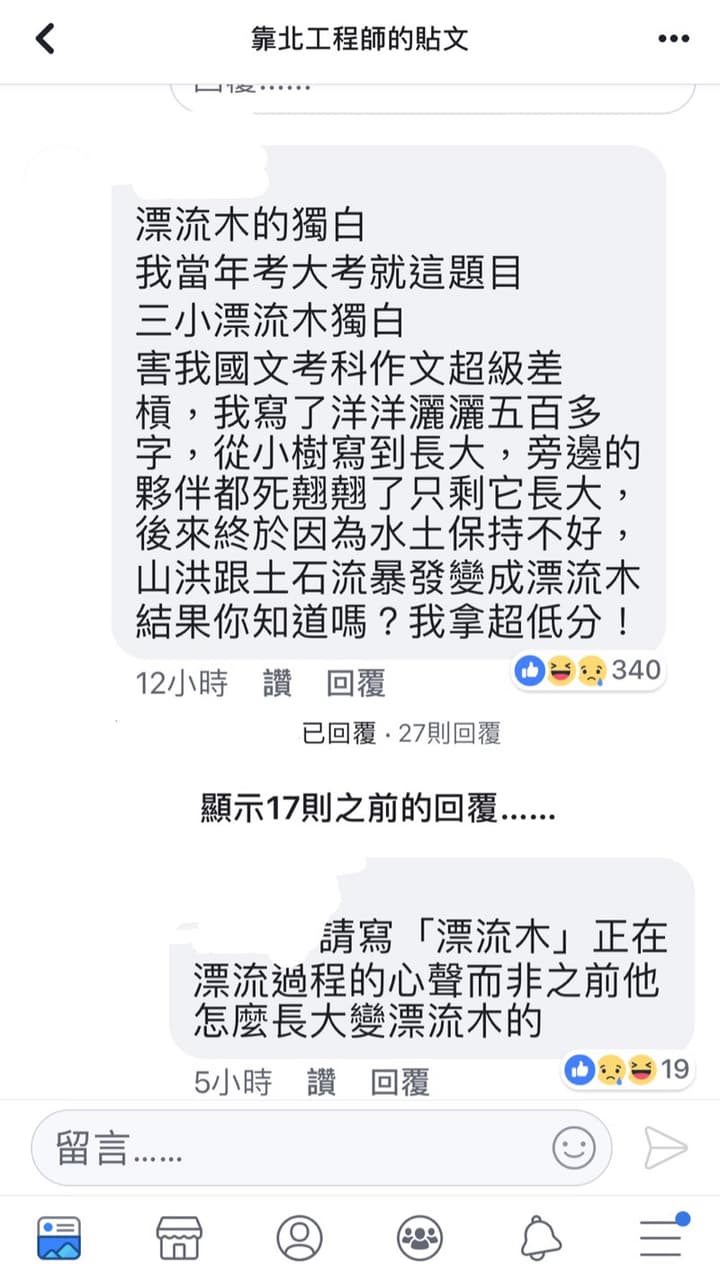Viewport: 720px width, 1280px height.
Task: Reply to the 12小時 comment
Action: tap(355, 684)
